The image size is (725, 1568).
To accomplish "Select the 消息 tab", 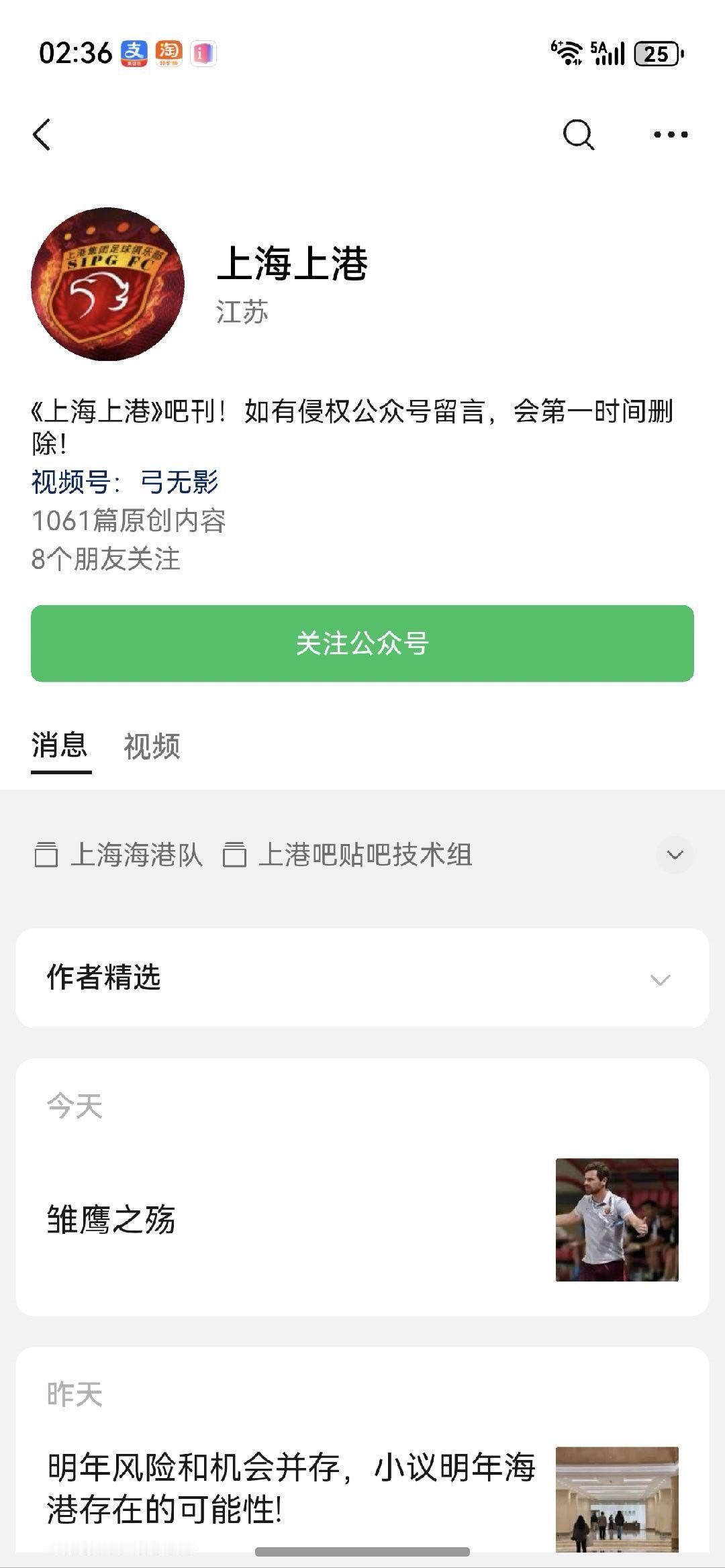I will [59, 746].
